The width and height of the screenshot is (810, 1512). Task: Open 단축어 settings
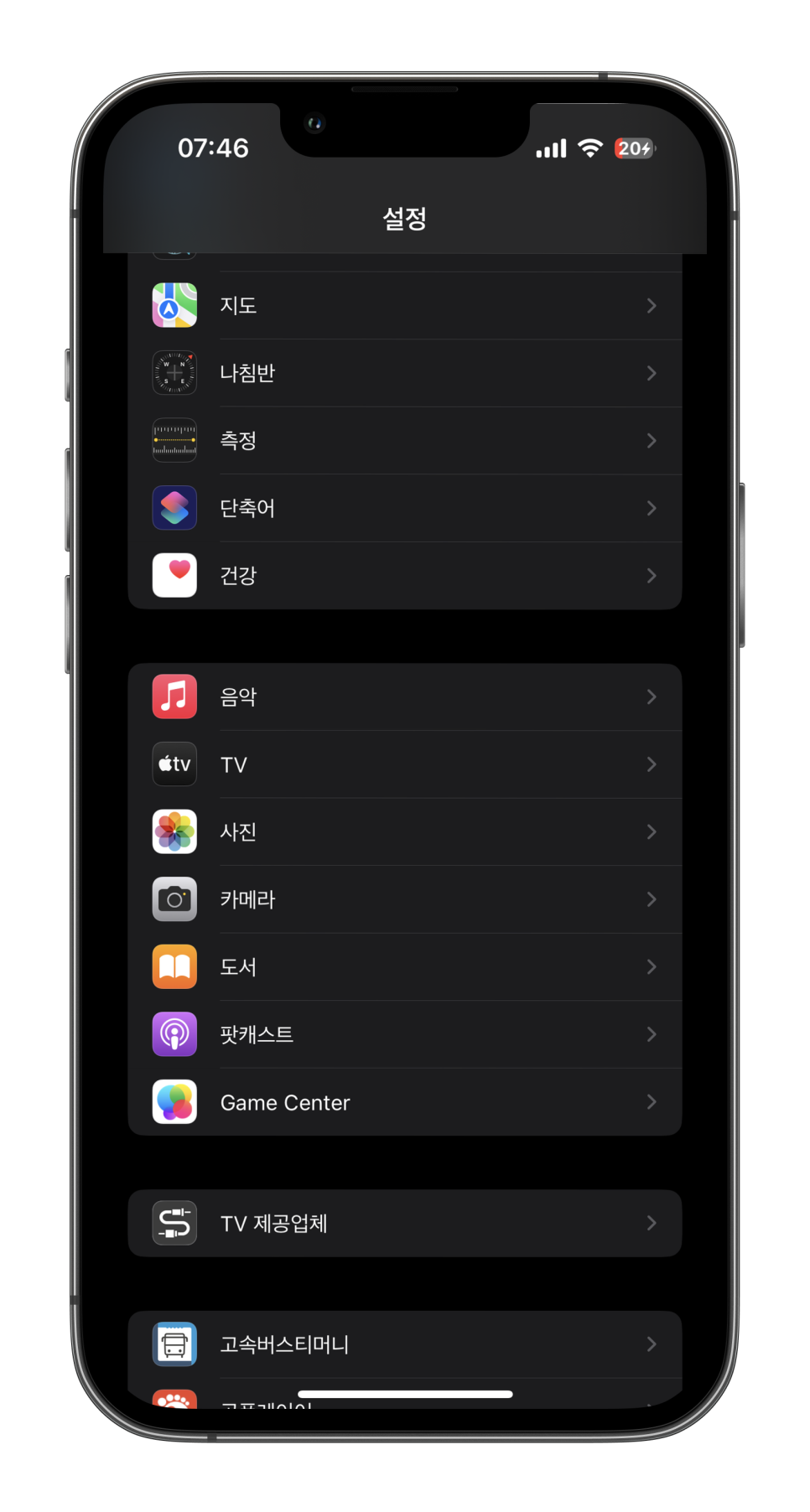pos(405,508)
